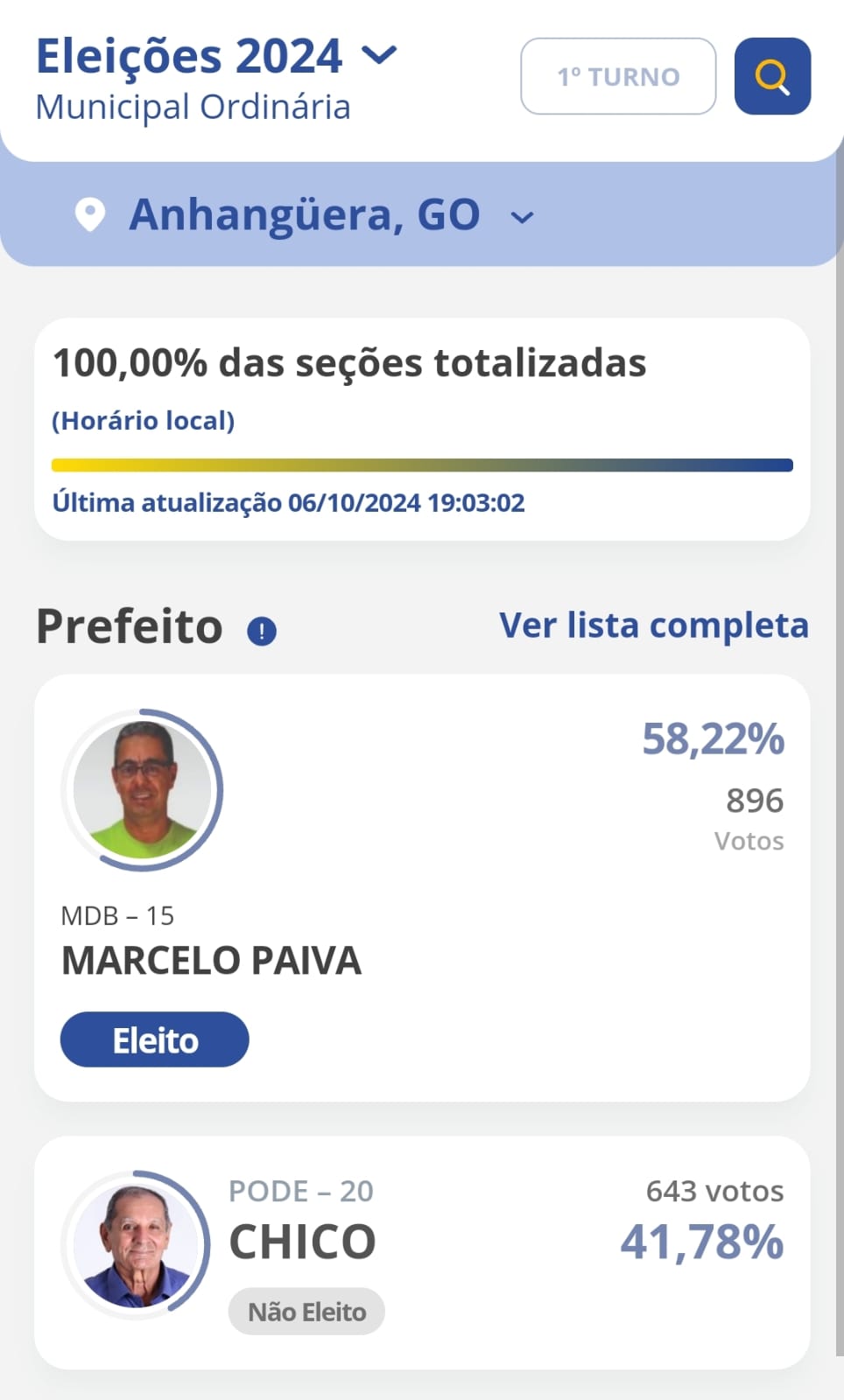Show info icon next to Prefeito
This screenshot has height=1400, width=844.
(x=262, y=631)
